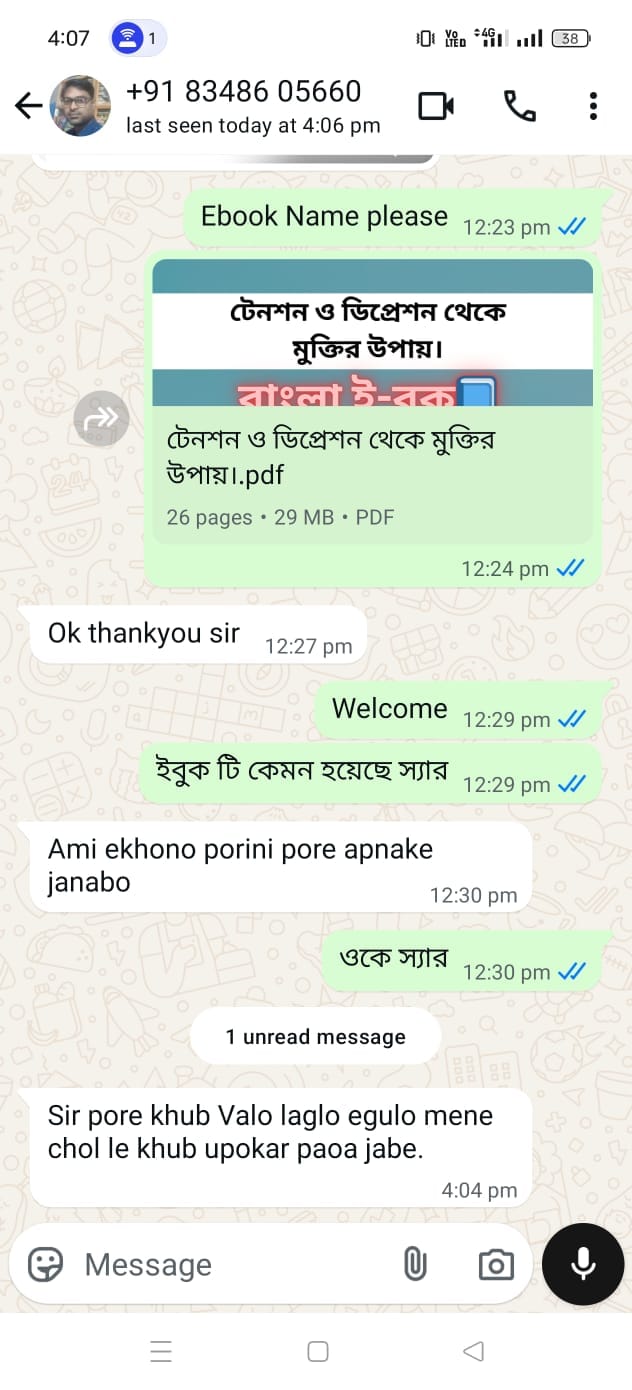Go to the system home screen
The image size is (632, 1390).
click(x=317, y=1352)
